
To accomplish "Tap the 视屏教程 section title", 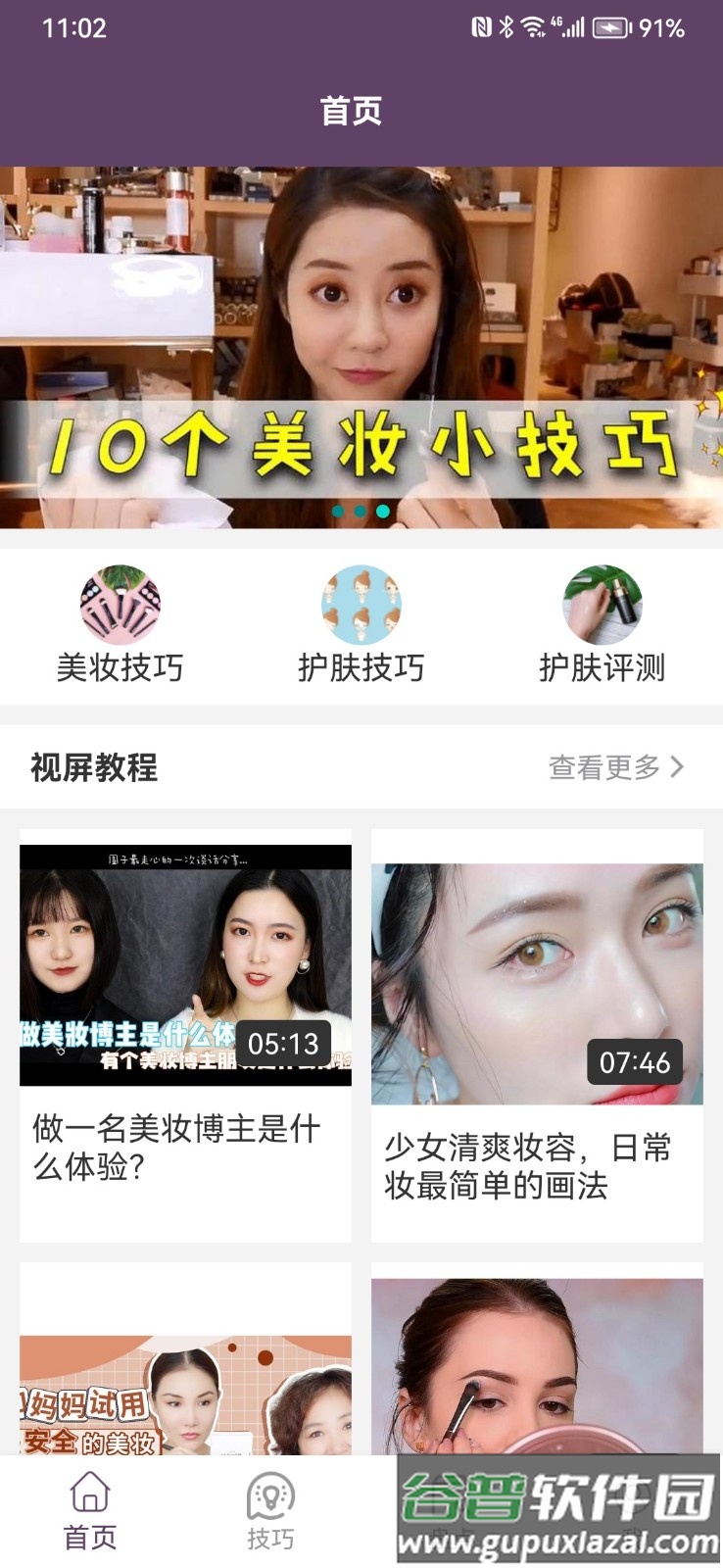I will click(94, 768).
